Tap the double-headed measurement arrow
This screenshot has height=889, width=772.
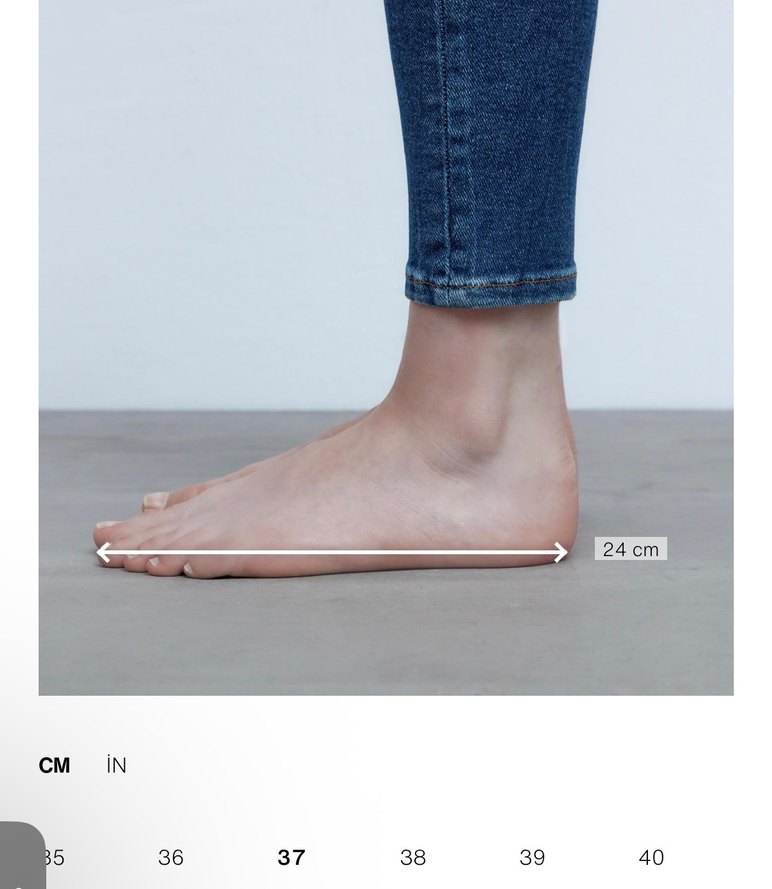330,549
